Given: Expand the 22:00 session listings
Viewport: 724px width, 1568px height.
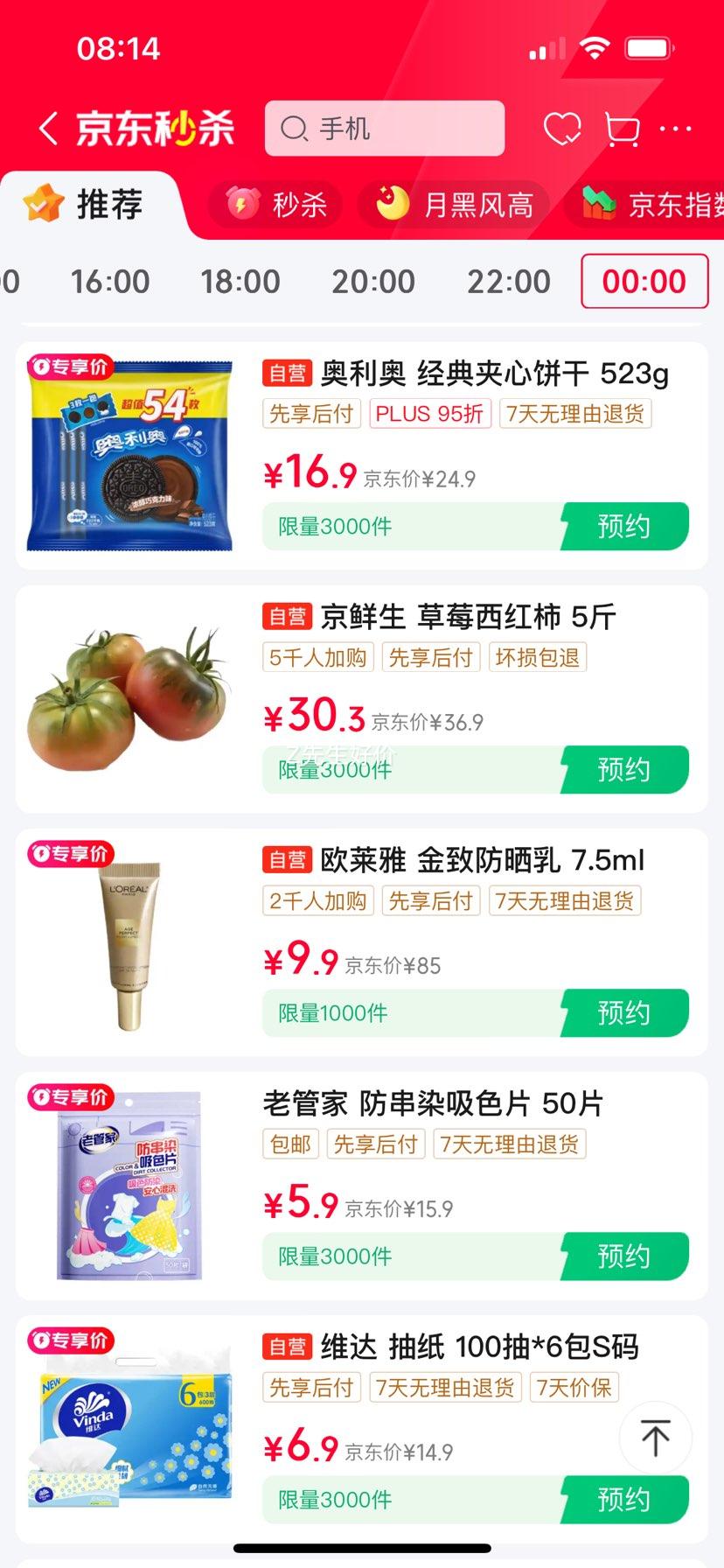Looking at the screenshot, I should tap(511, 282).
